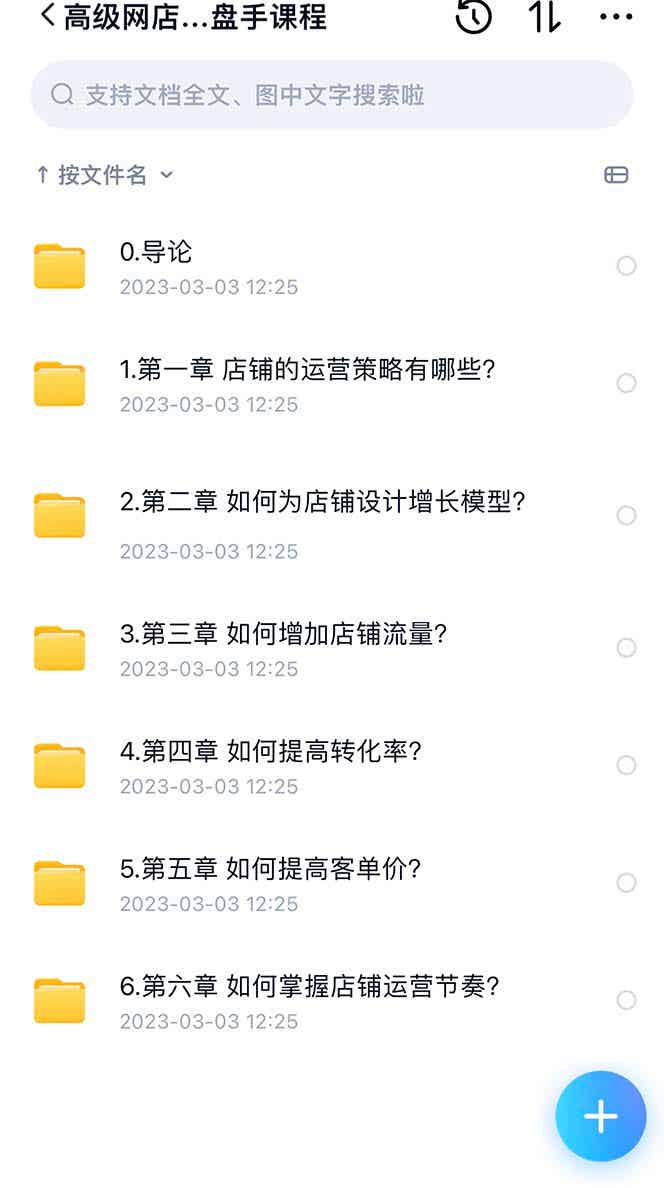Switch the file list view layout
The height and width of the screenshot is (1188, 664).
tap(616, 175)
